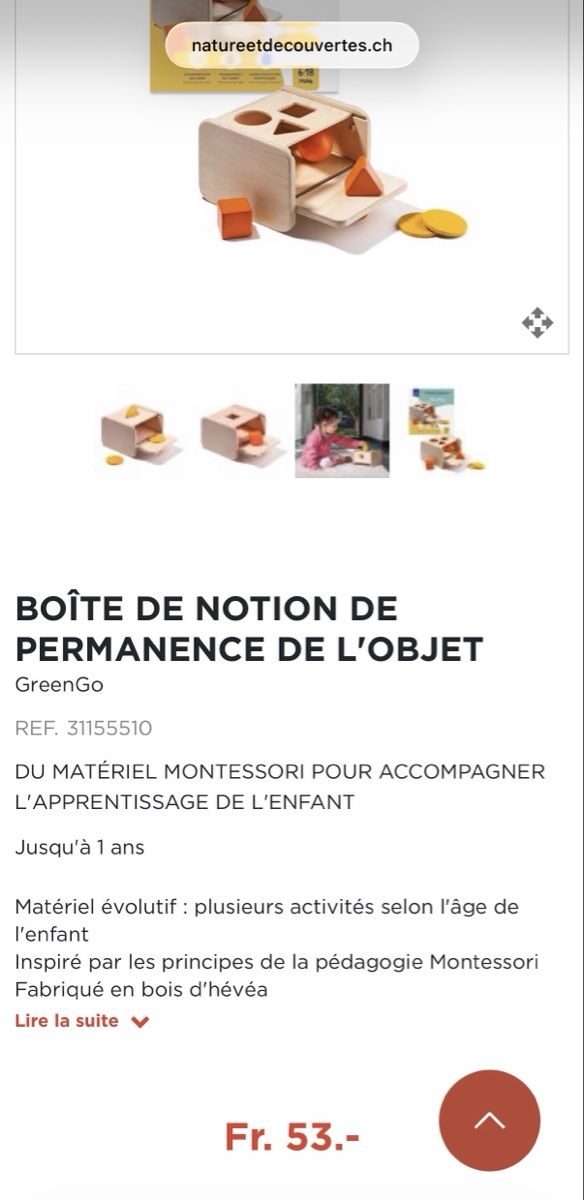
Task: Enlarge the main product image with the arrows icon
Action: (x=537, y=323)
